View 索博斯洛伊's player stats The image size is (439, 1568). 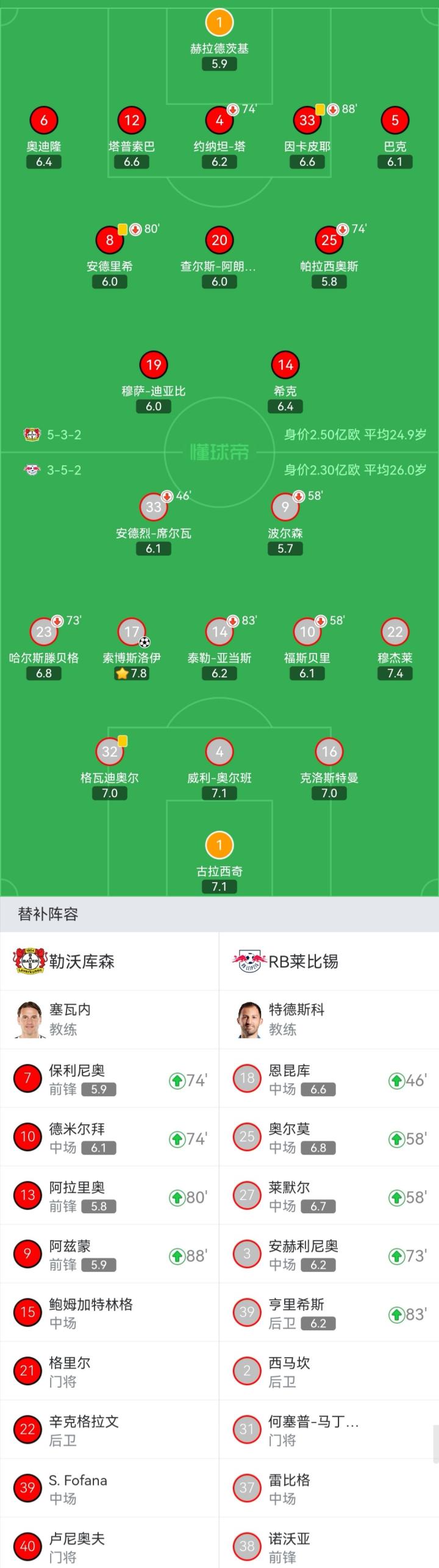(132, 632)
